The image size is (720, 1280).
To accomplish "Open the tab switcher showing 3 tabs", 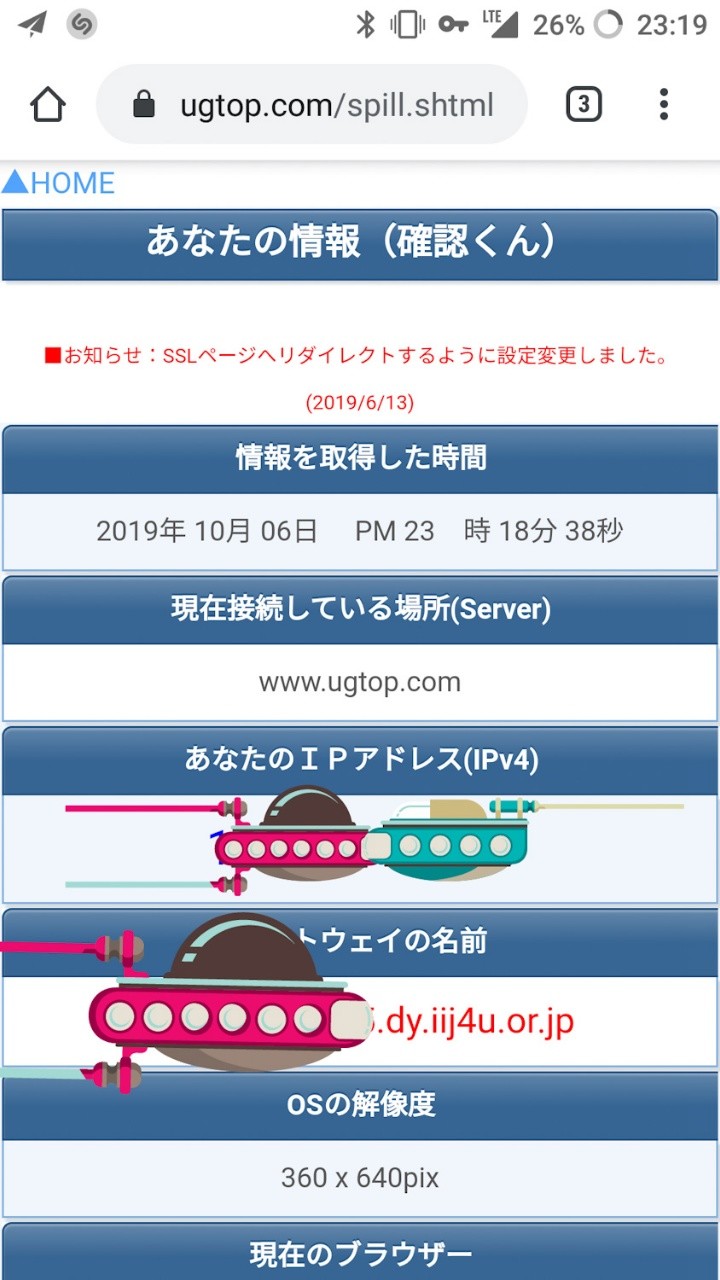I will click(x=584, y=104).
